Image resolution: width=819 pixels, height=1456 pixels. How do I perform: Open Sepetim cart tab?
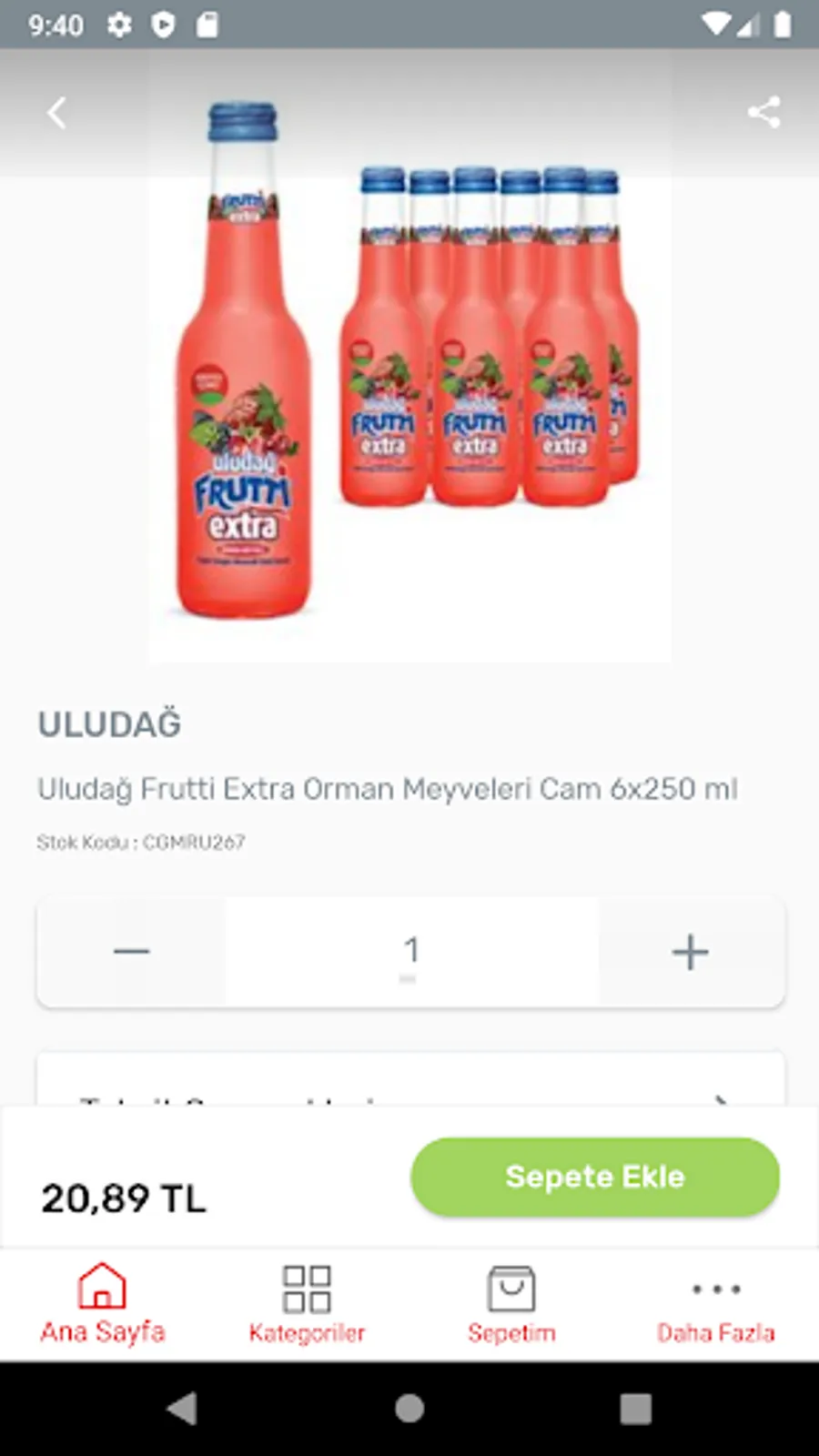pos(511,1304)
